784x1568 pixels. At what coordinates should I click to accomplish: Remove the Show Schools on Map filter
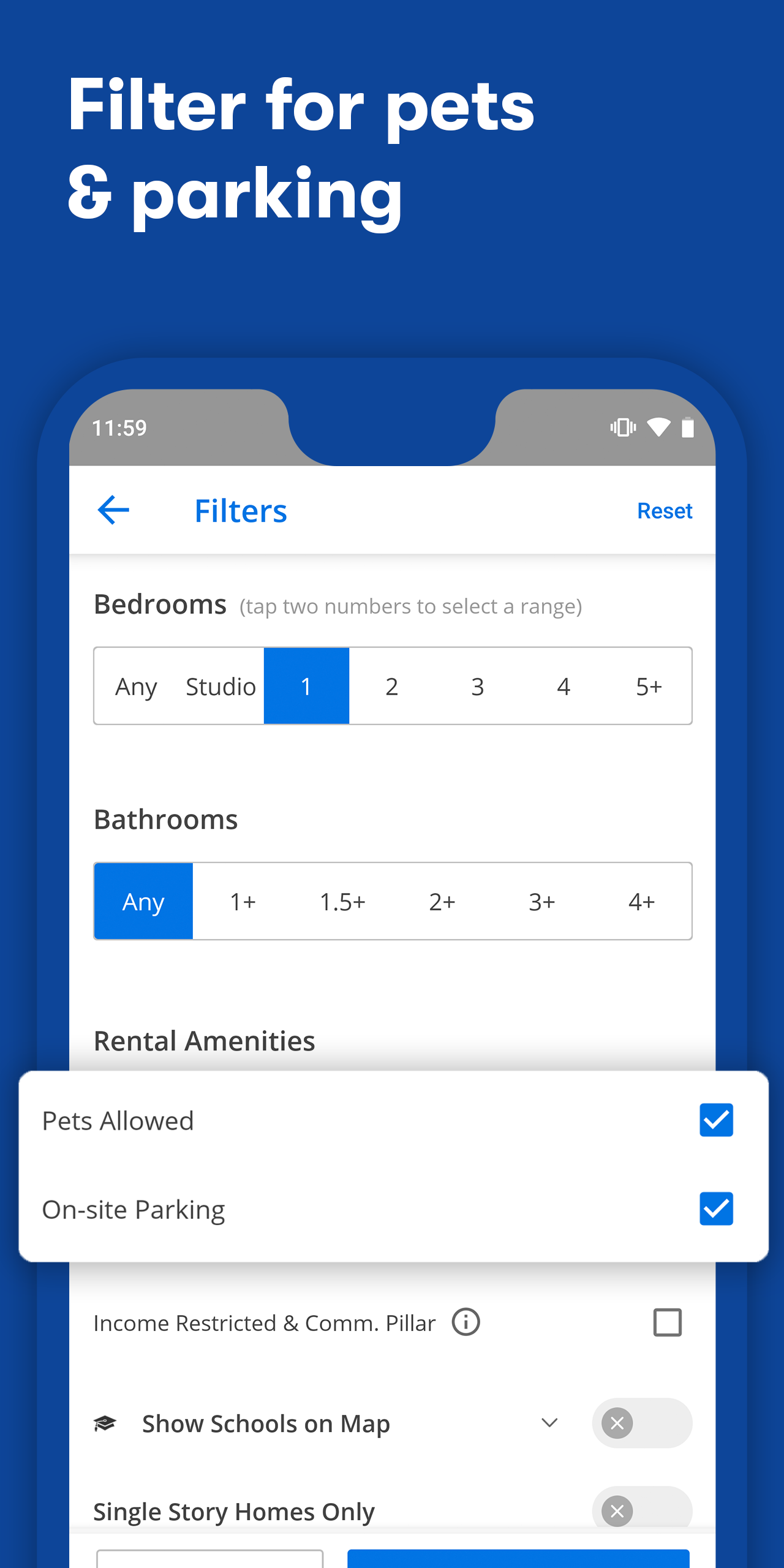[x=617, y=1423]
